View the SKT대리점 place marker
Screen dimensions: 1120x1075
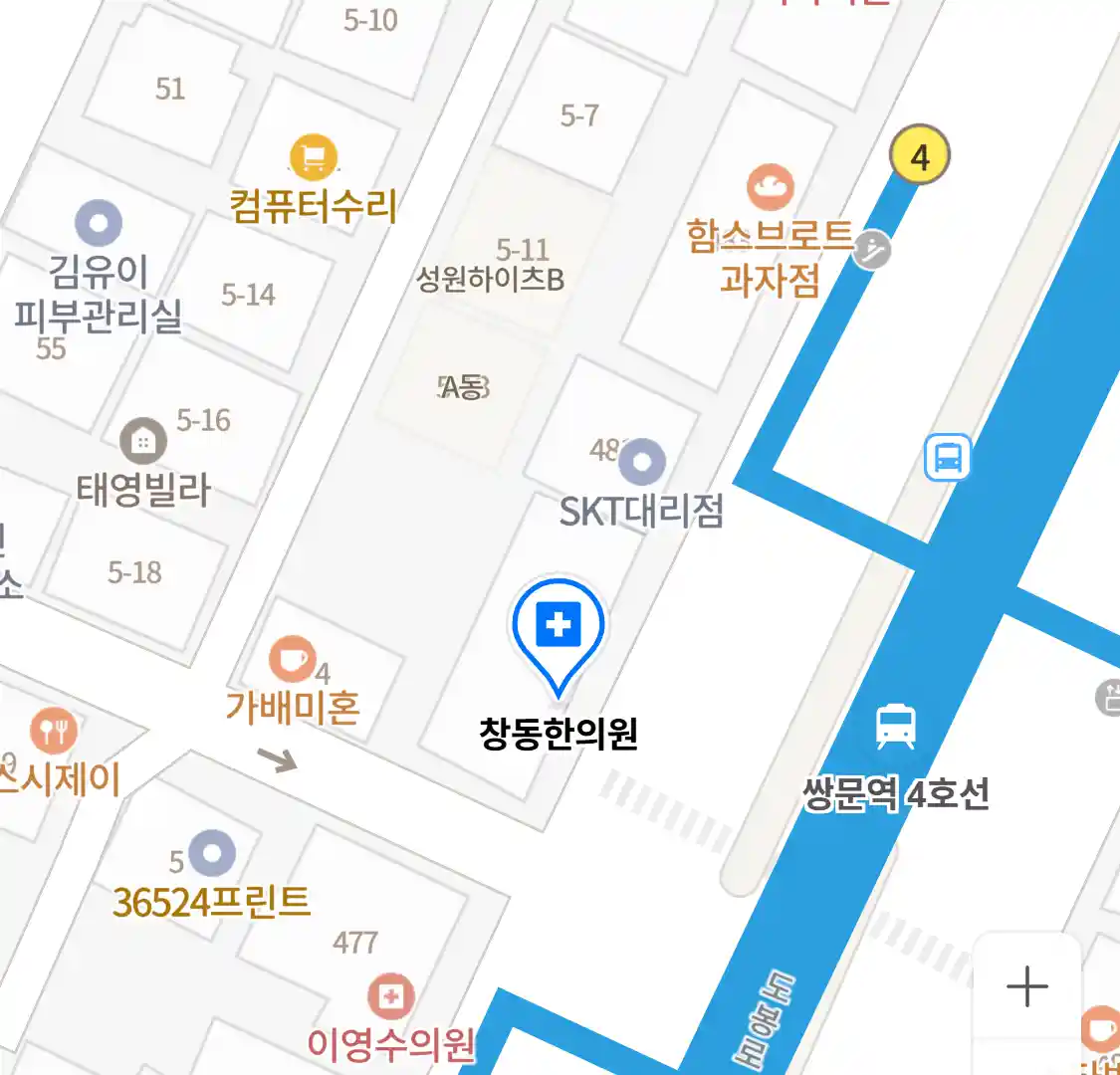pos(642,462)
